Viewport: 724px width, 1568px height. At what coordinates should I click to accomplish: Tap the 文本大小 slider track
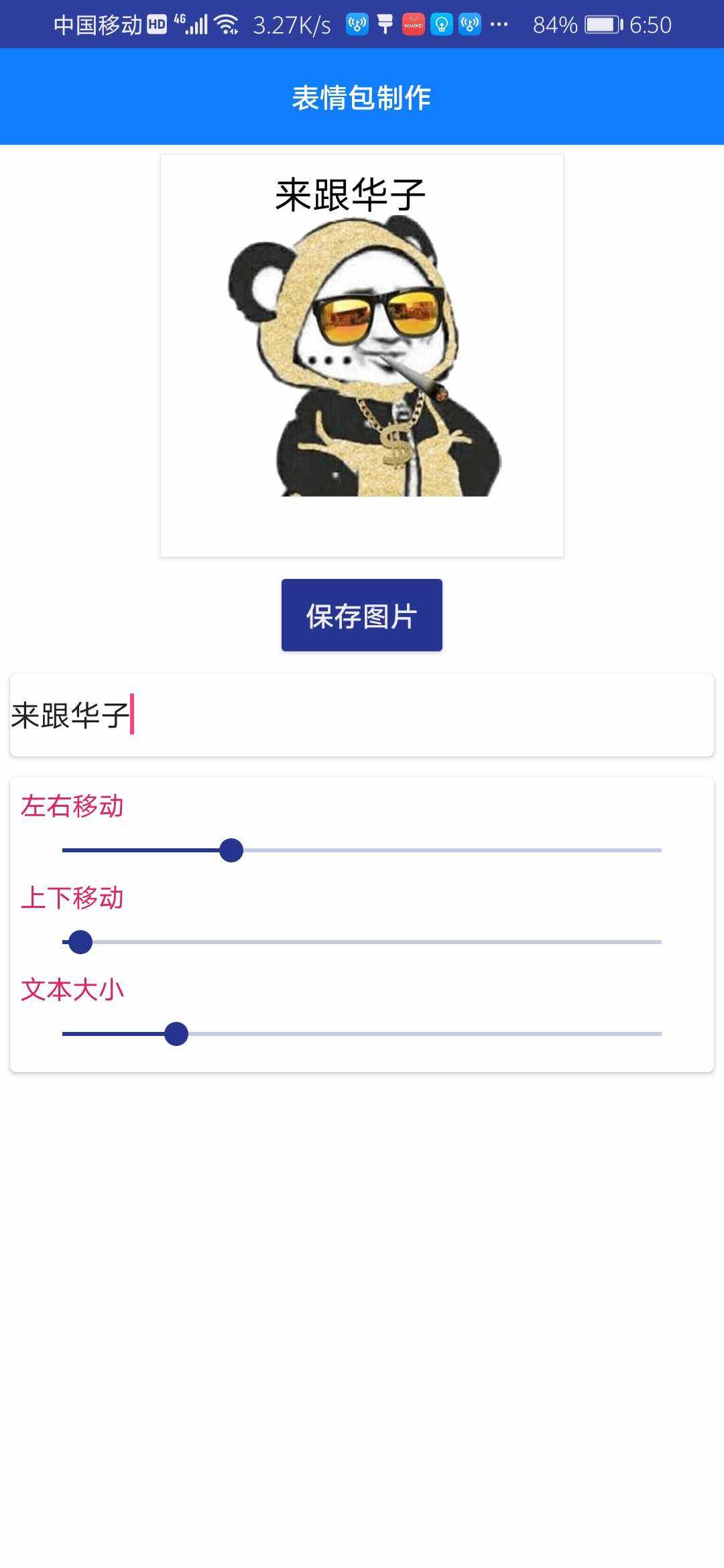coord(362,1034)
